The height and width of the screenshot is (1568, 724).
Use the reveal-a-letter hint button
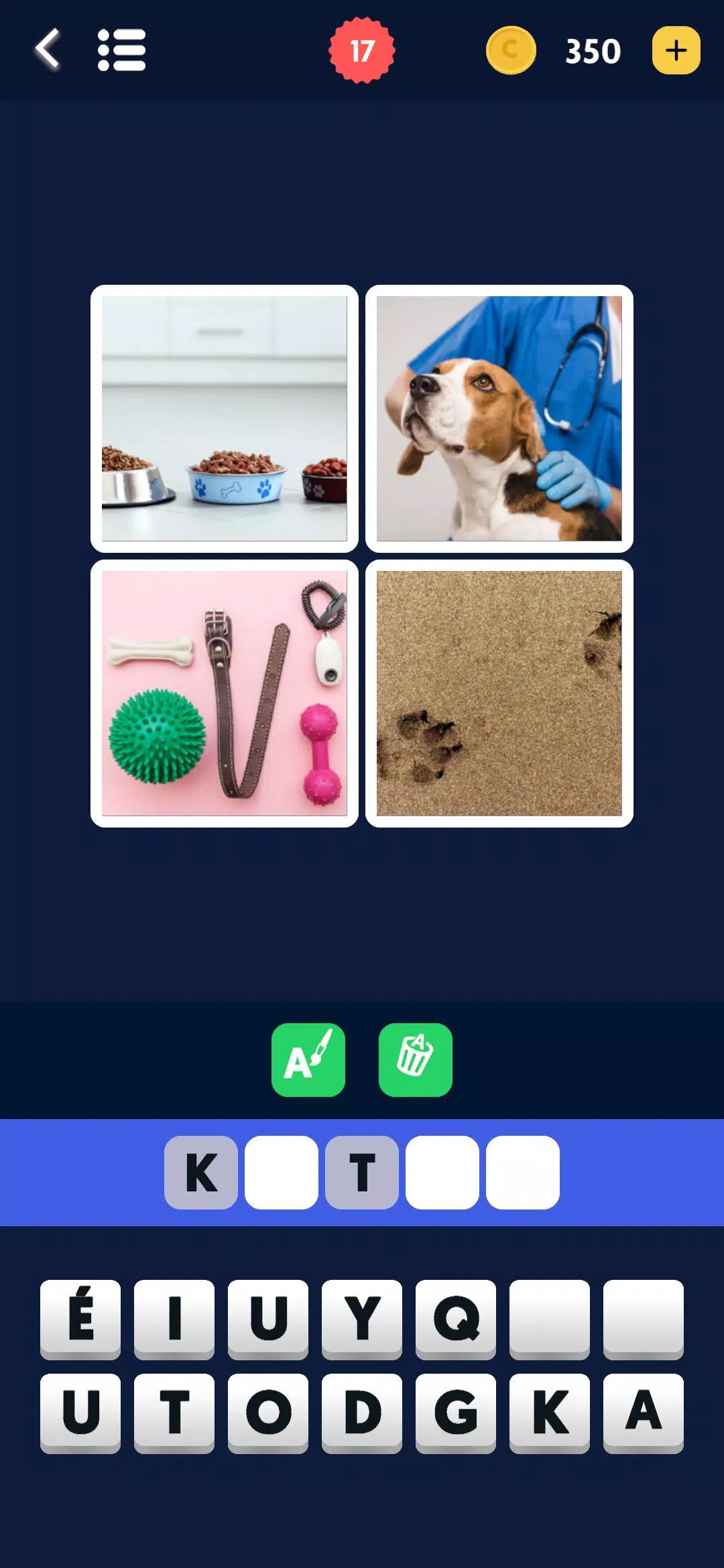(x=308, y=1059)
